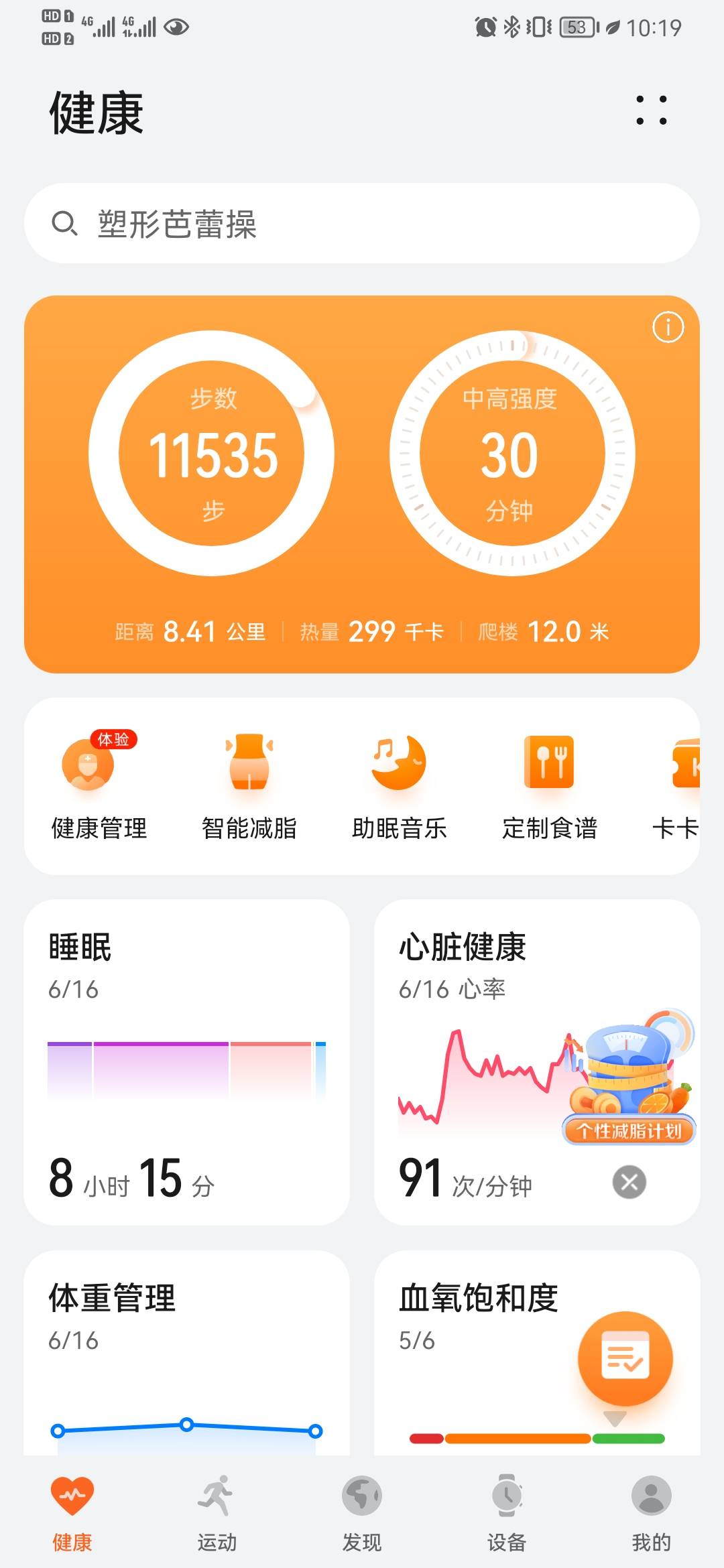Tap the eye comfort icon in status bar

(x=176, y=28)
